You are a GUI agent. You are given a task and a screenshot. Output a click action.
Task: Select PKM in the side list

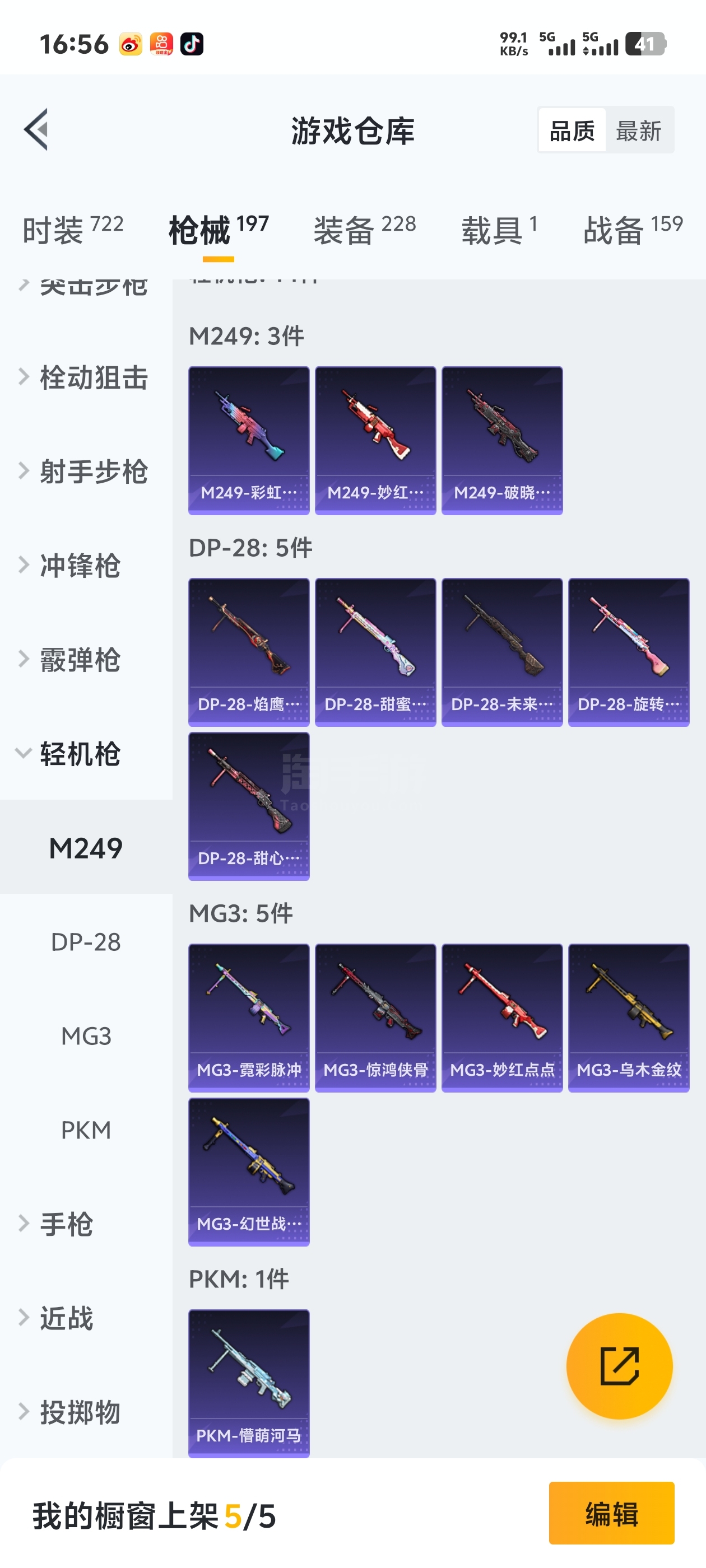(86, 1130)
